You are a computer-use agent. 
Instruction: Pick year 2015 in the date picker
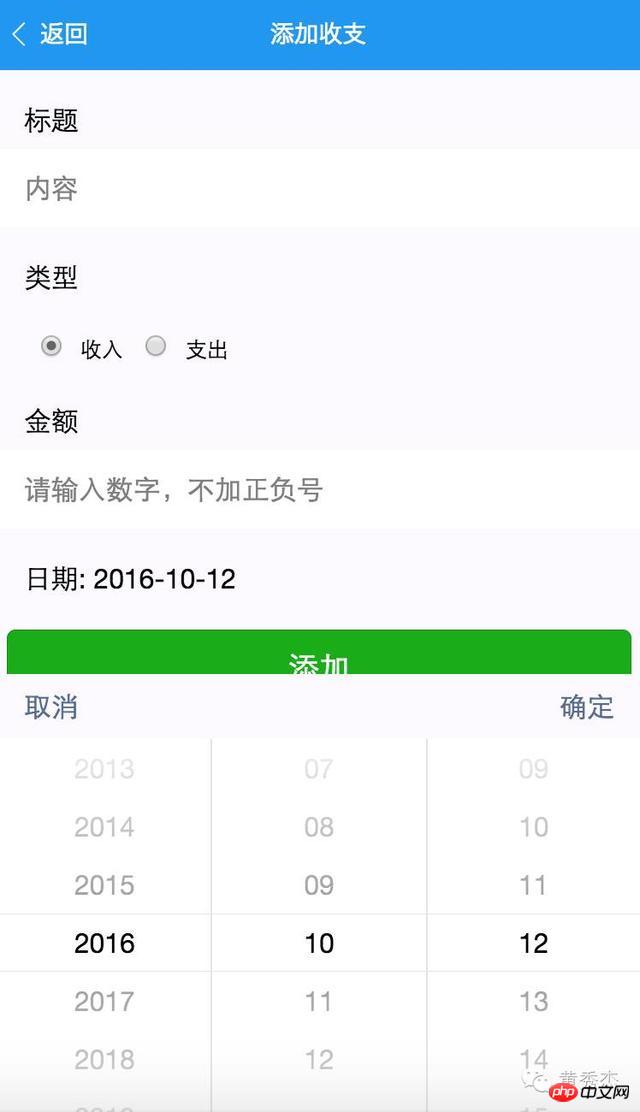(x=104, y=885)
